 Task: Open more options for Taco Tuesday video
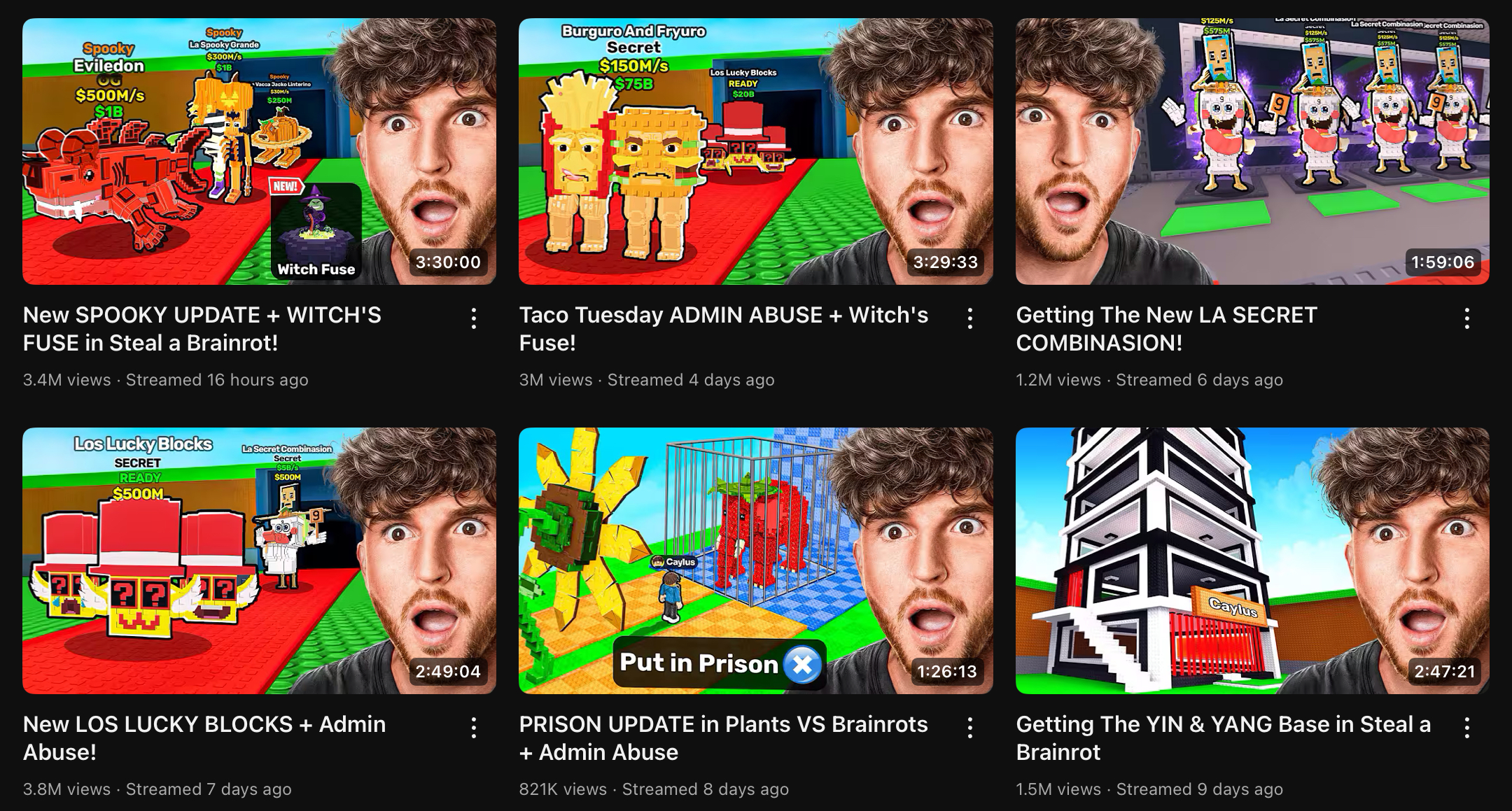[x=970, y=318]
